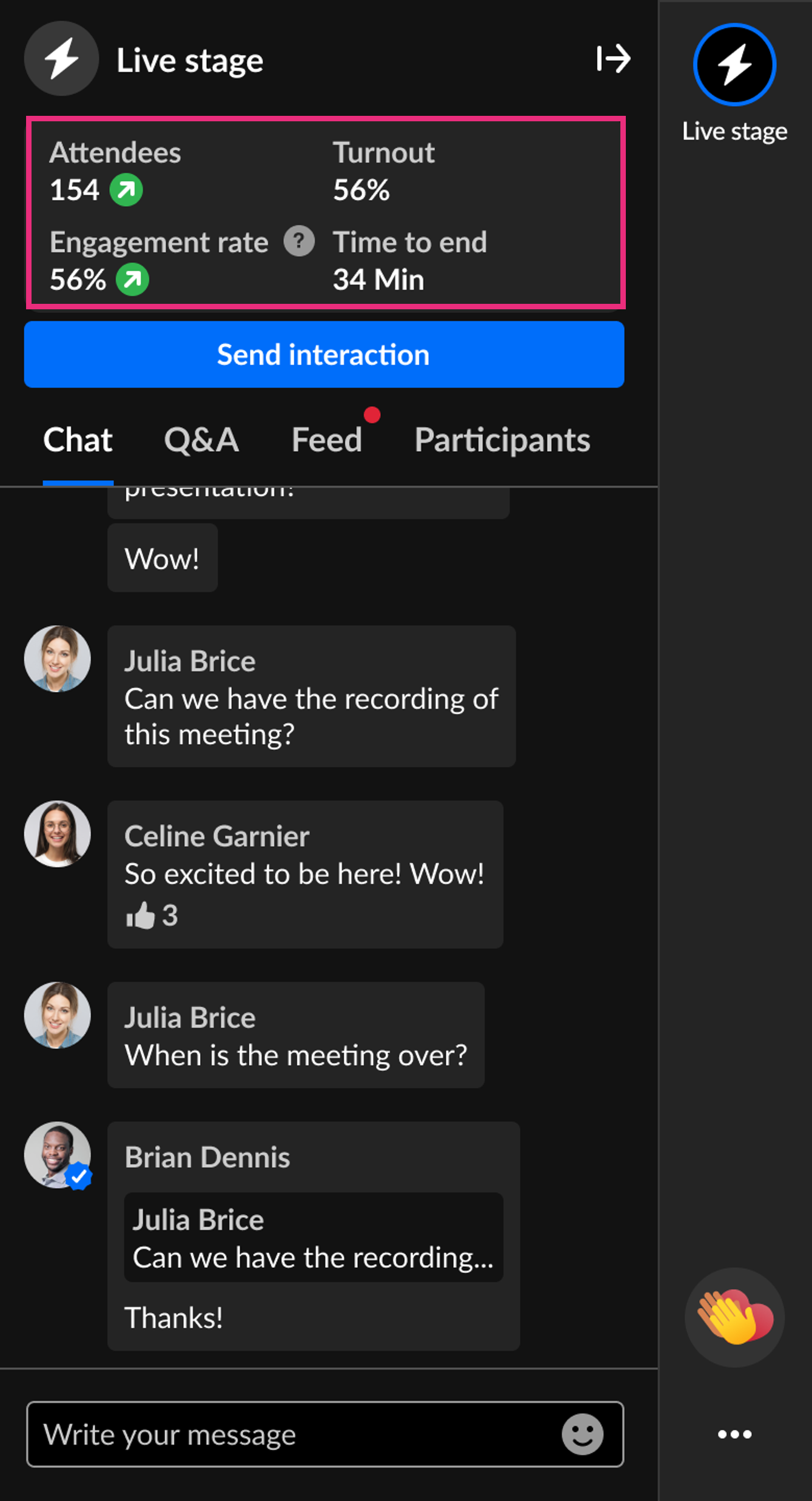Select the Live stage sidebar icon

coord(734,65)
